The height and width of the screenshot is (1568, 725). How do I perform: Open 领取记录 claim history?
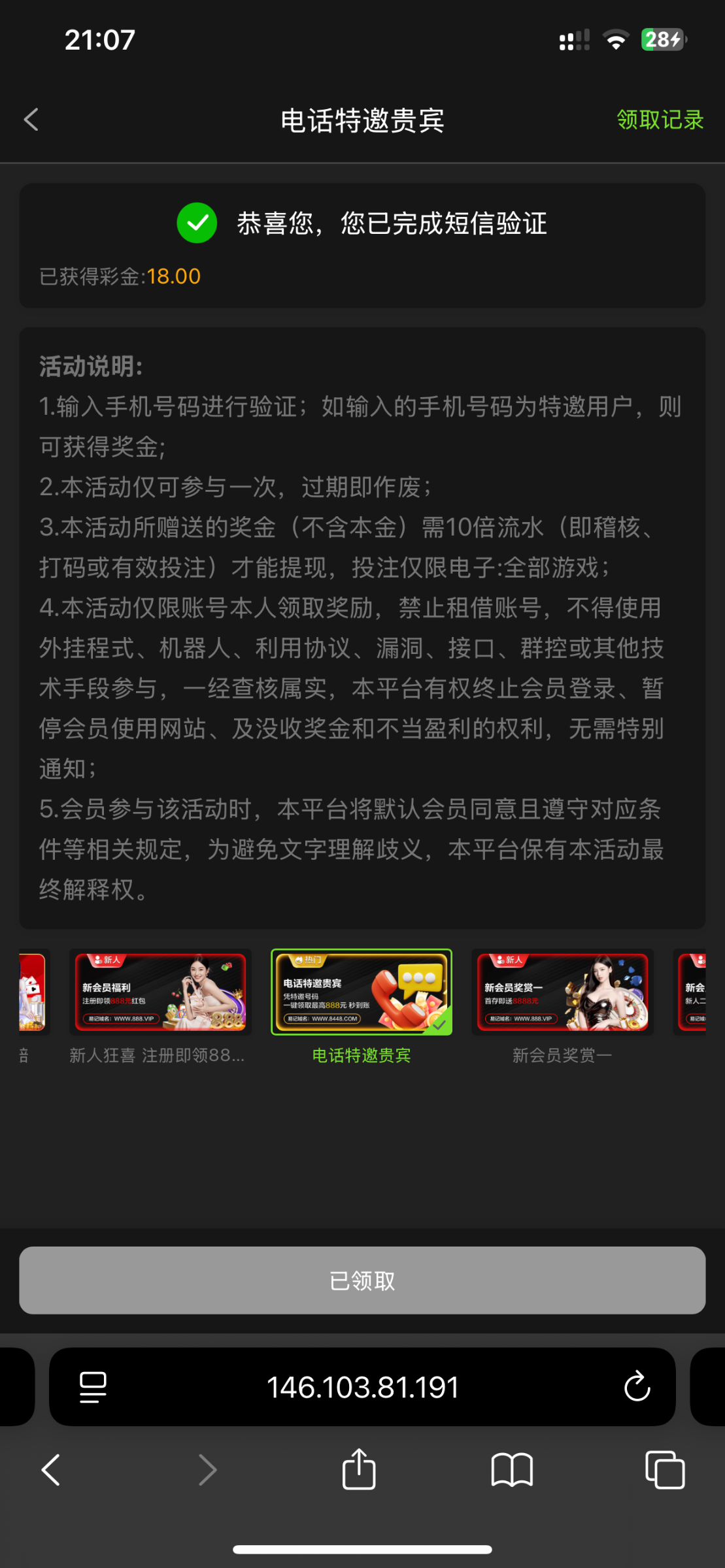pyautogui.click(x=660, y=120)
